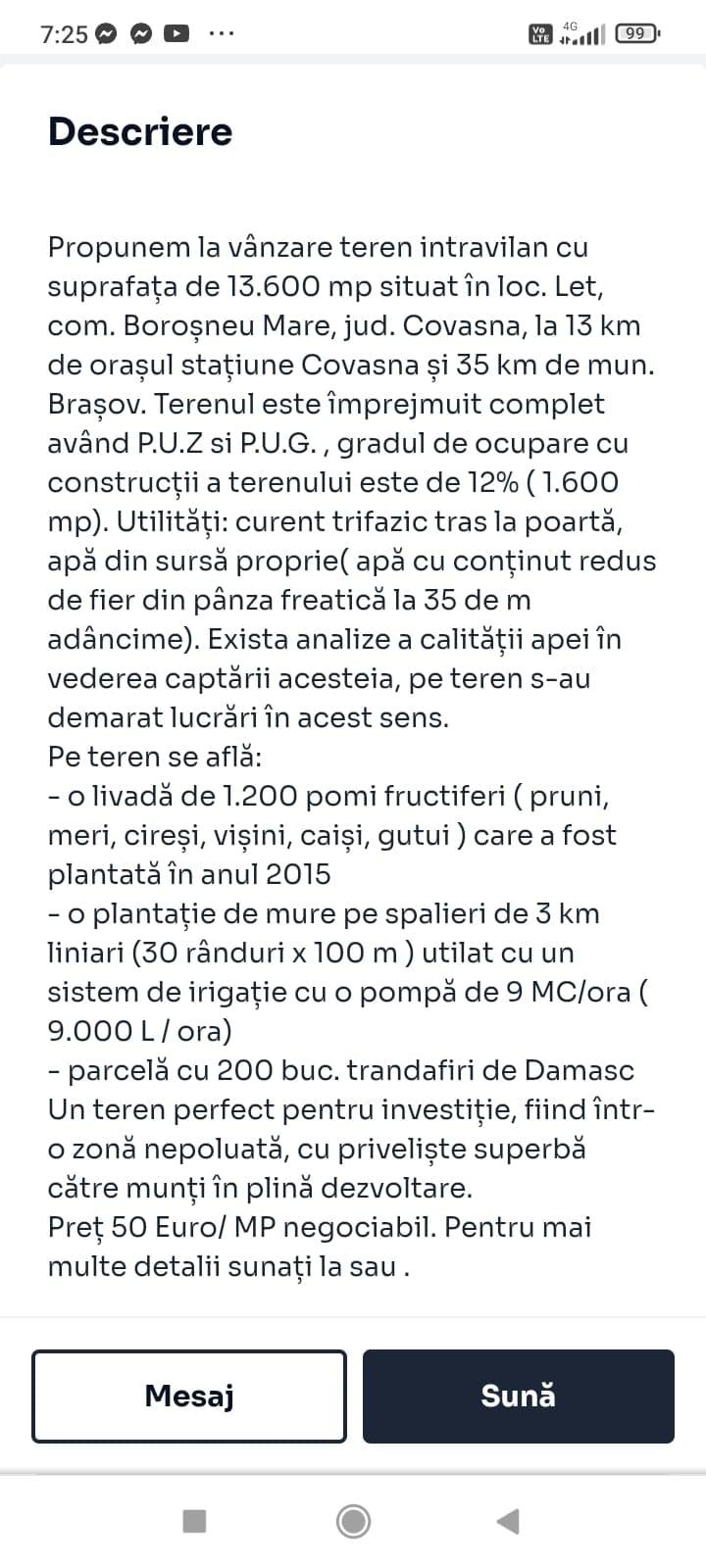Call the seller with Sună
Image resolution: width=706 pixels, height=1568 pixels.
pos(518,1396)
